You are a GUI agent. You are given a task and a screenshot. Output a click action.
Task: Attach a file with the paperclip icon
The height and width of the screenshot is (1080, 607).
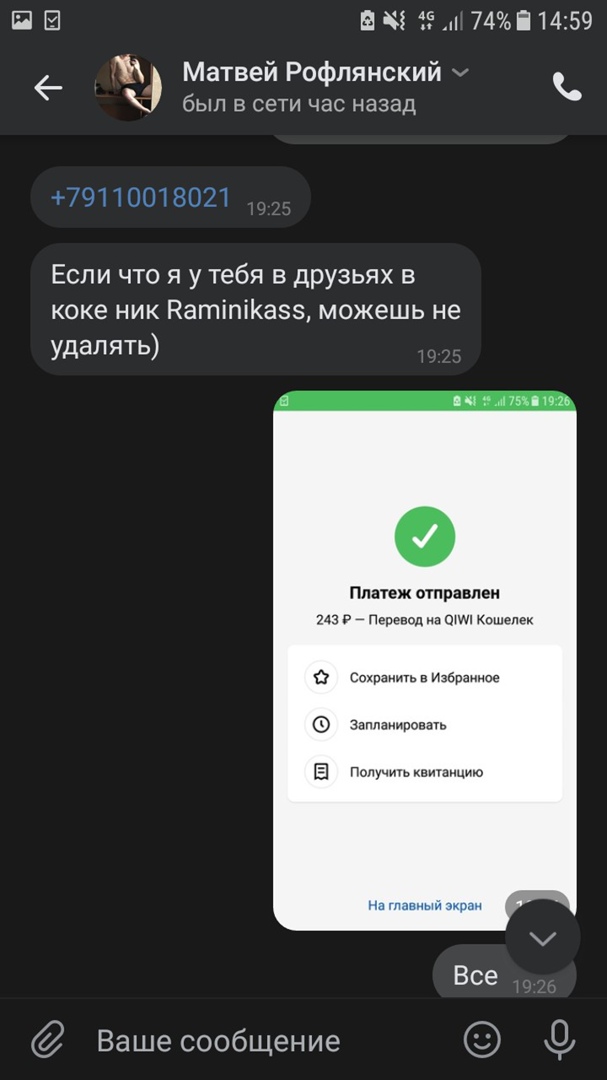click(x=47, y=1040)
